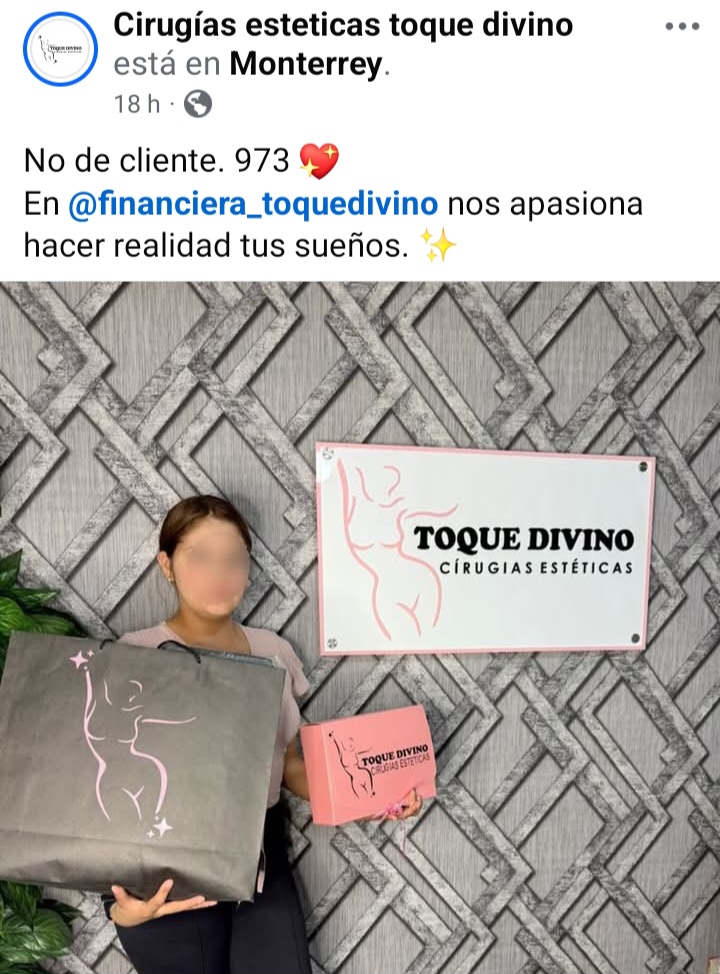Open the @financiera_toquedivino mention
Image resolution: width=720 pixels, height=974 pixels.
click(x=253, y=204)
